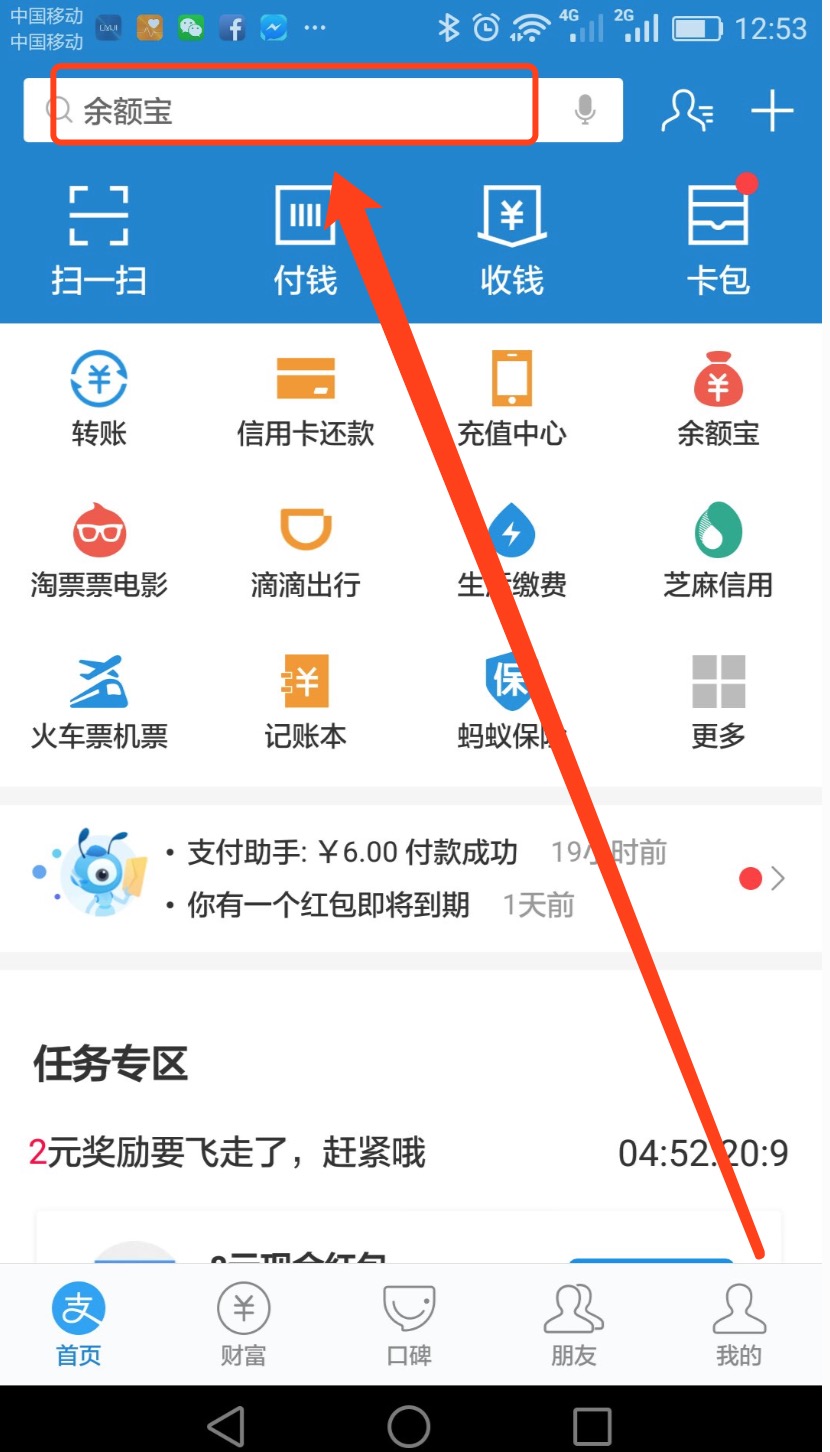Tap the 余额宝 search box

pos(300,110)
